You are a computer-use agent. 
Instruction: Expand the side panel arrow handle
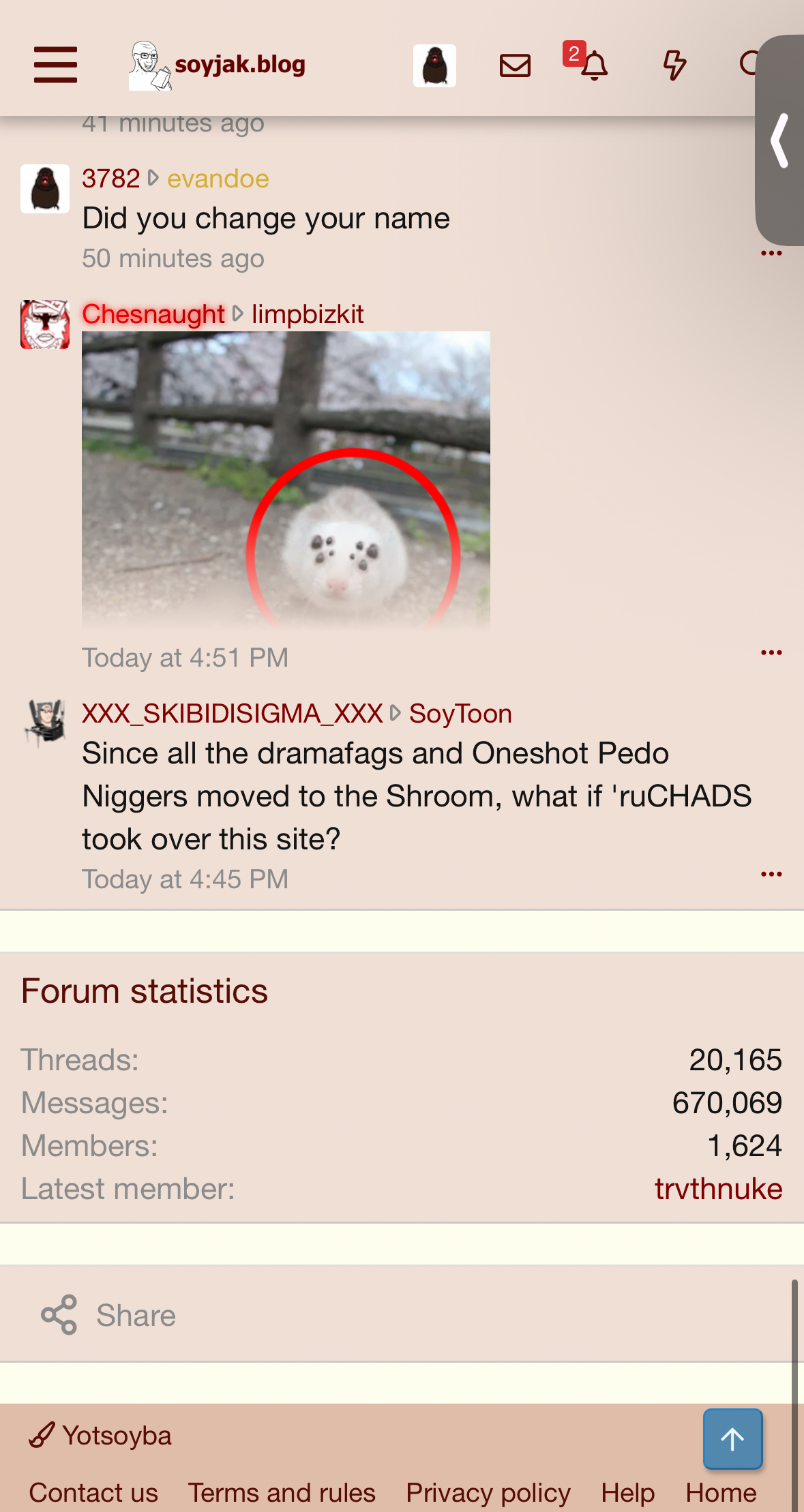click(780, 140)
